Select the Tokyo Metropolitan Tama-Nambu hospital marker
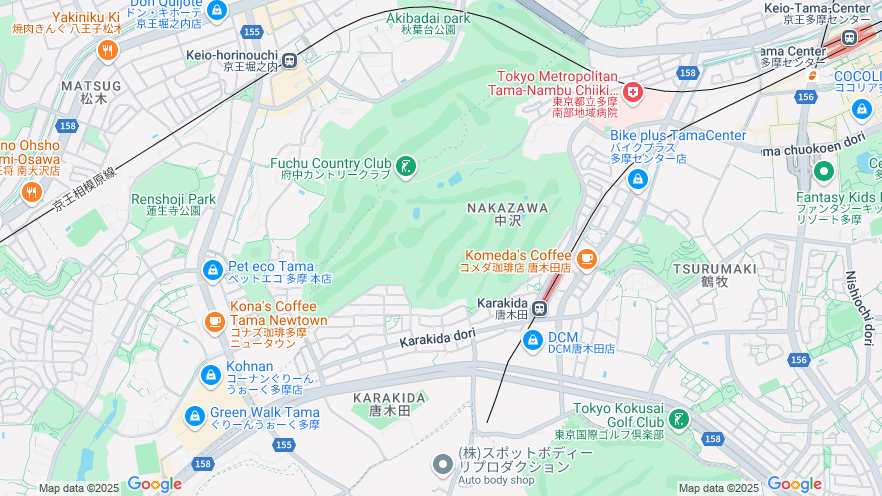 click(x=632, y=92)
